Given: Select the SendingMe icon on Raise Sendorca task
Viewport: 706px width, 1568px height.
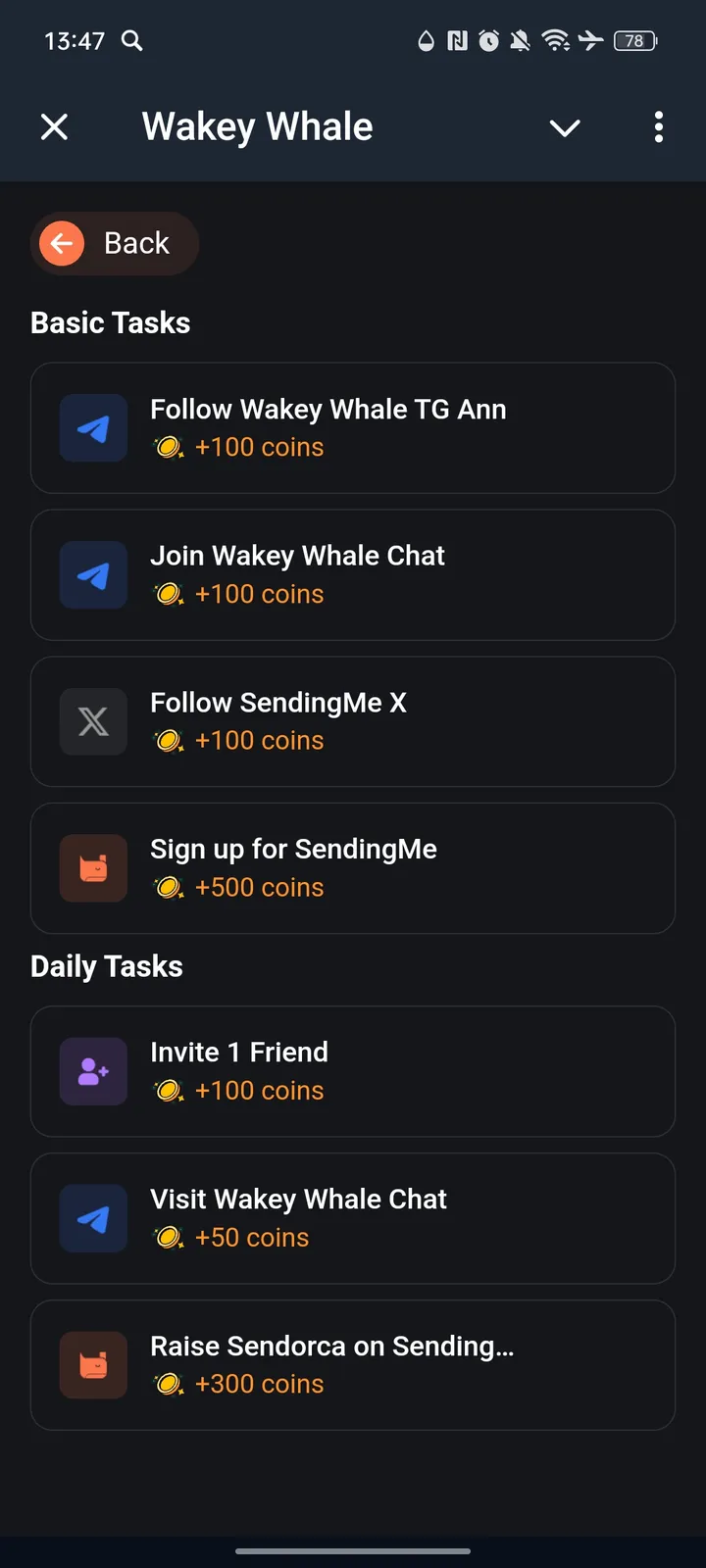Looking at the screenshot, I should click(93, 1364).
